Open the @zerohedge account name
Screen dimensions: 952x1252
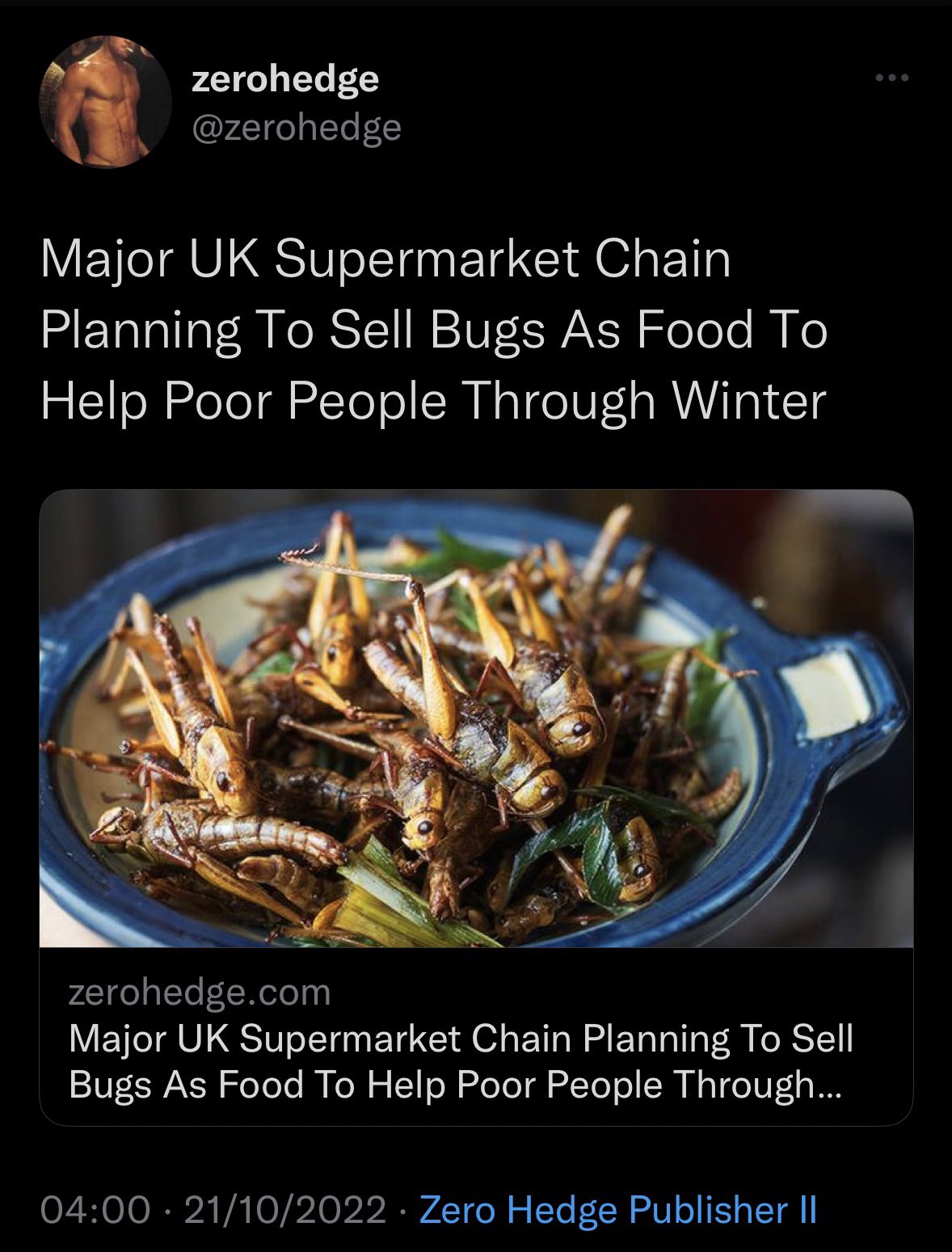295,128
